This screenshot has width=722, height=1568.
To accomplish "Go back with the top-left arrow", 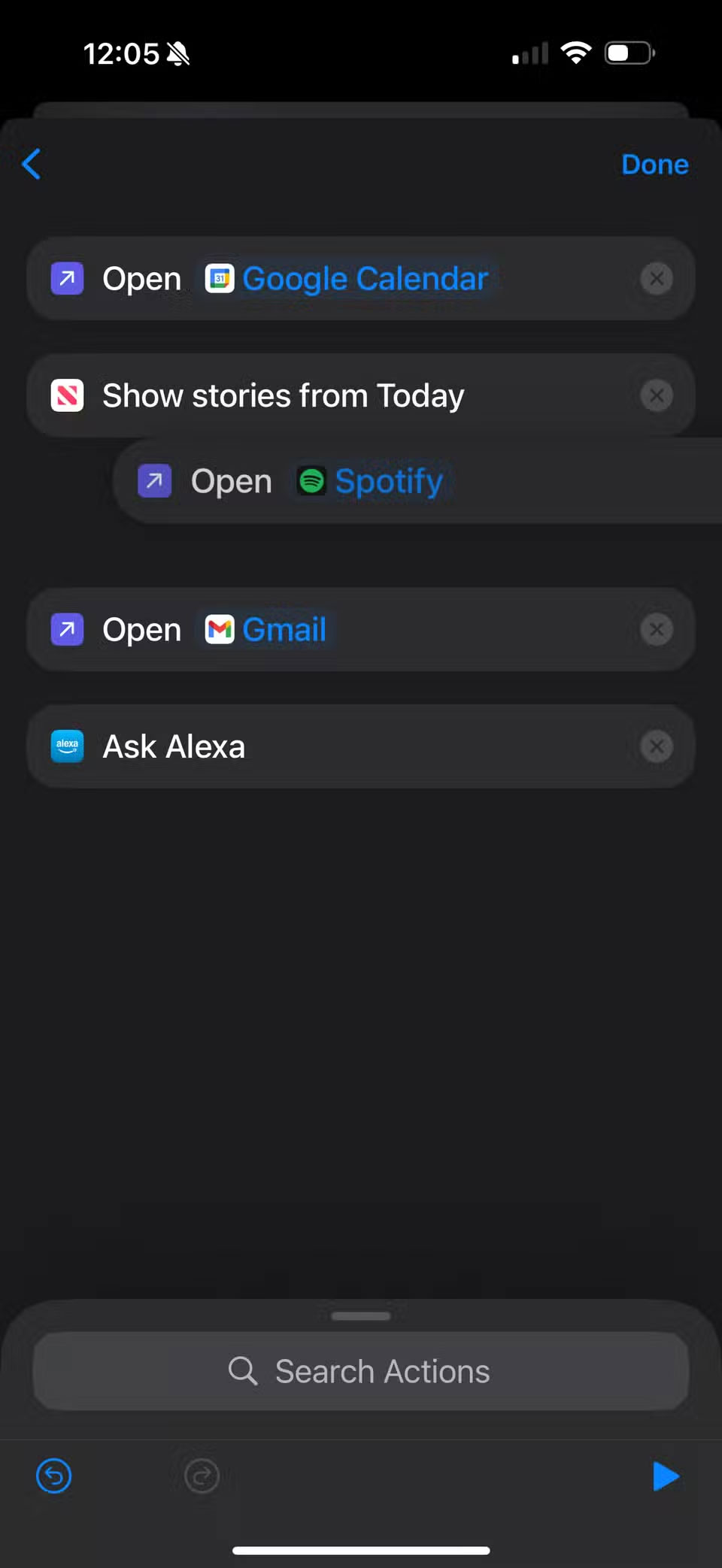I will pyautogui.click(x=32, y=164).
